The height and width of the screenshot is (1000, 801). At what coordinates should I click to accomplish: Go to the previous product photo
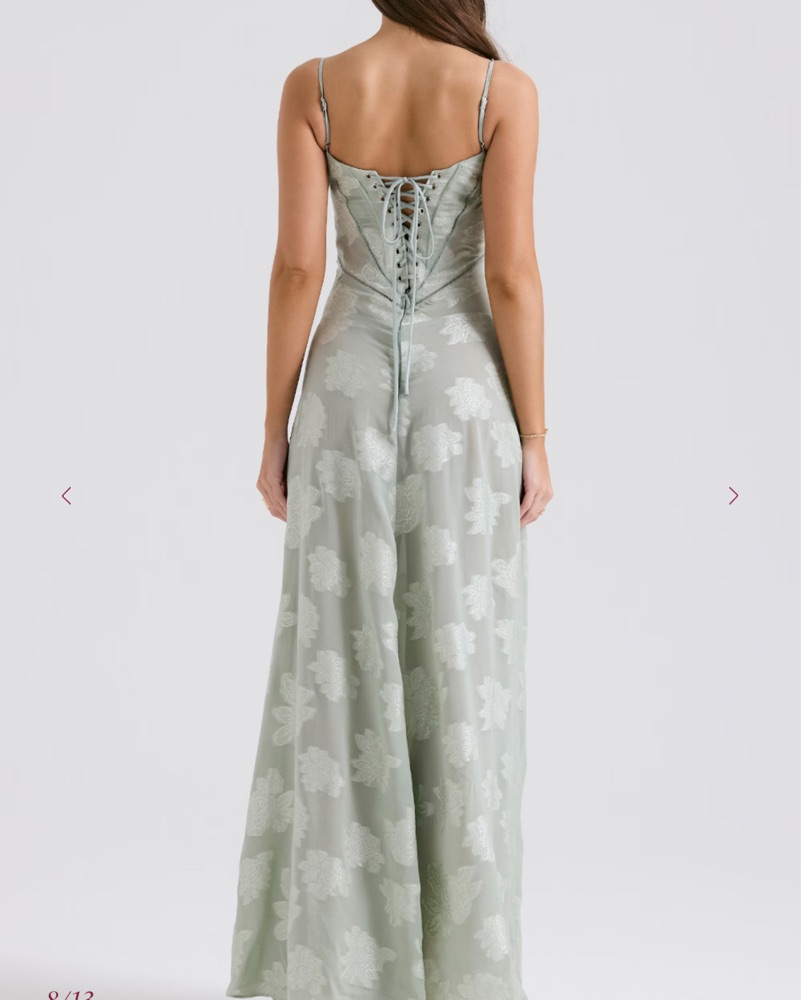click(66, 495)
